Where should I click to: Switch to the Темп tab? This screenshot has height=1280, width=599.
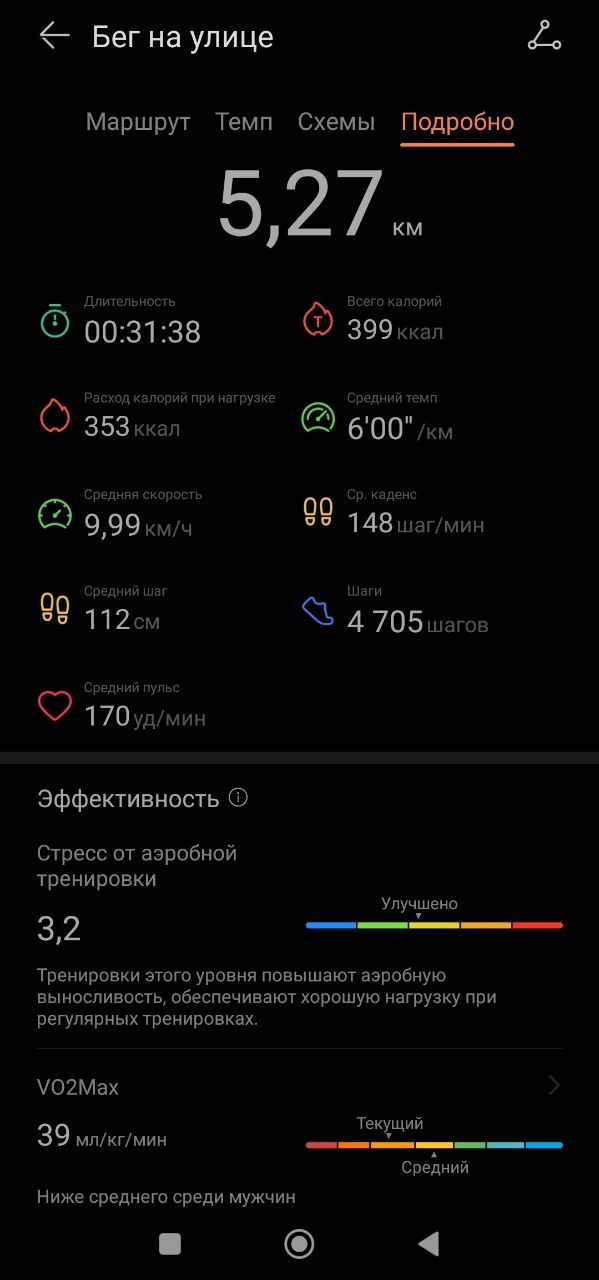(244, 122)
